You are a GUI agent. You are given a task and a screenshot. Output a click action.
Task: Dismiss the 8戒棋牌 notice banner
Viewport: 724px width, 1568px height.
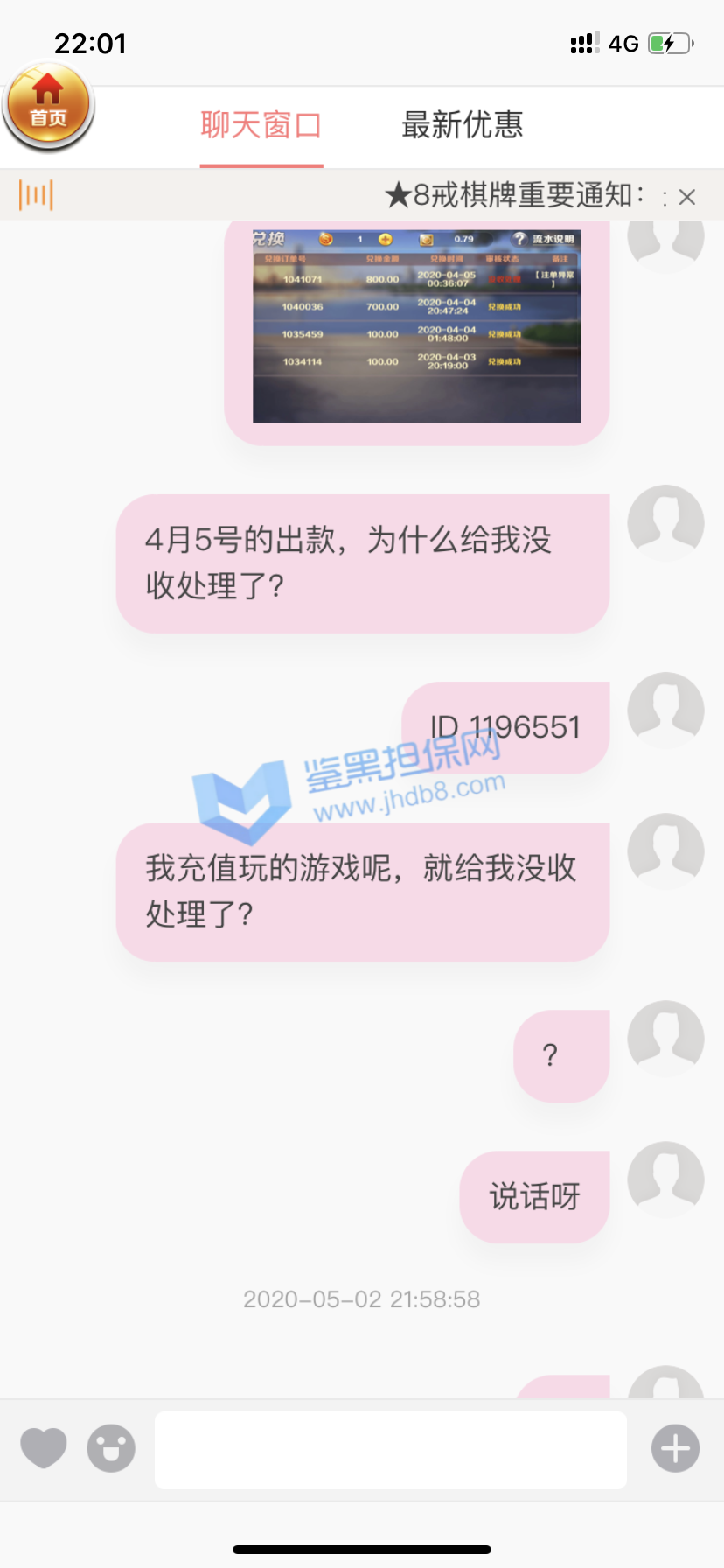pos(687,197)
